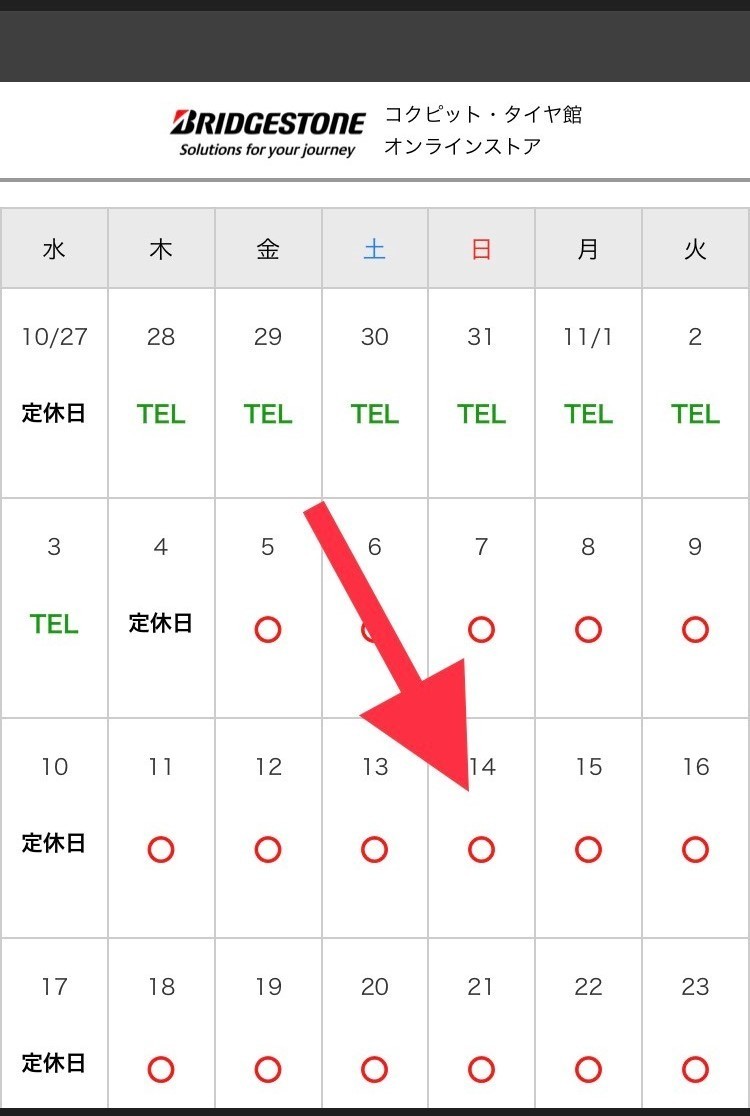The height and width of the screenshot is (1116, 750).
Task: Reserve the available date on the 14th
Action: 481,849
